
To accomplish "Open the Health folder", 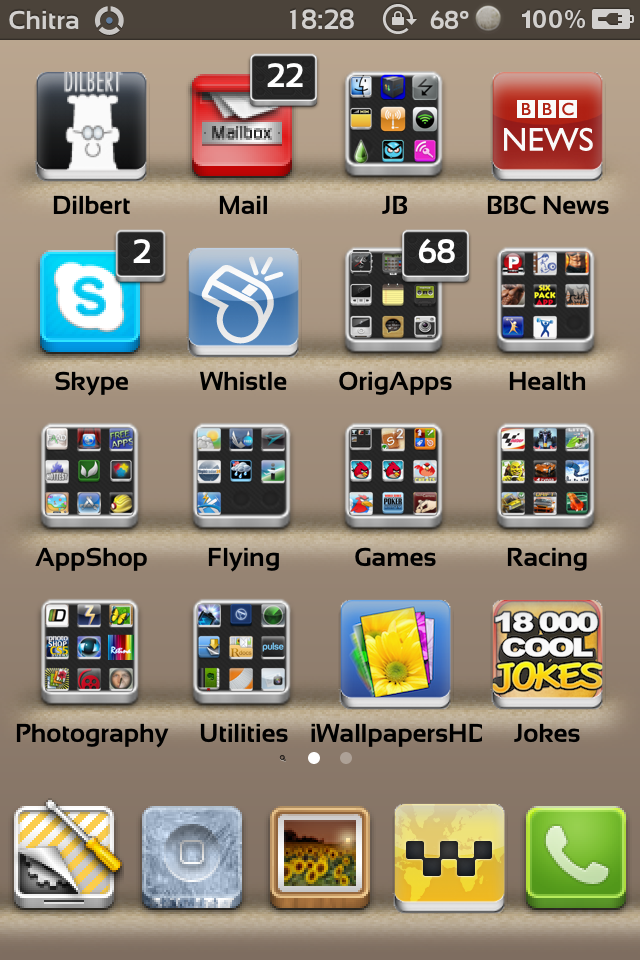I will (x=547, y=301).
